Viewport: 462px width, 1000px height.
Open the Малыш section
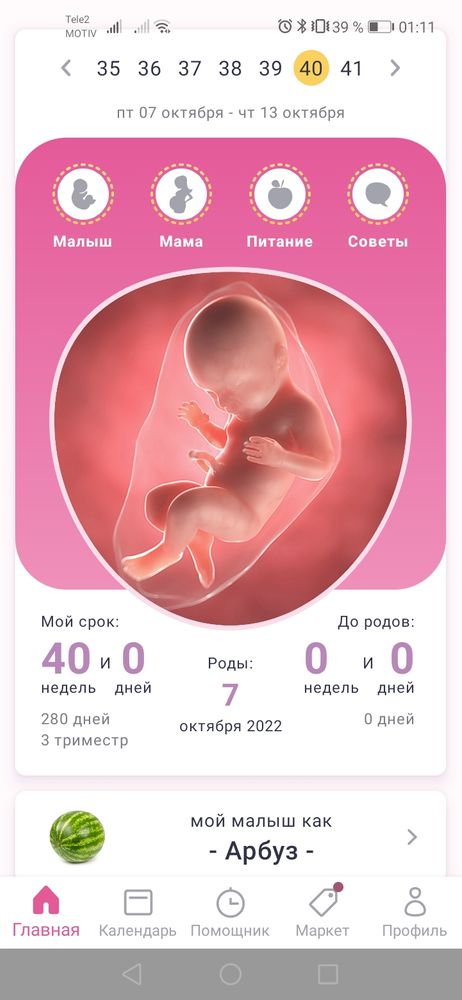click(83, 206)
